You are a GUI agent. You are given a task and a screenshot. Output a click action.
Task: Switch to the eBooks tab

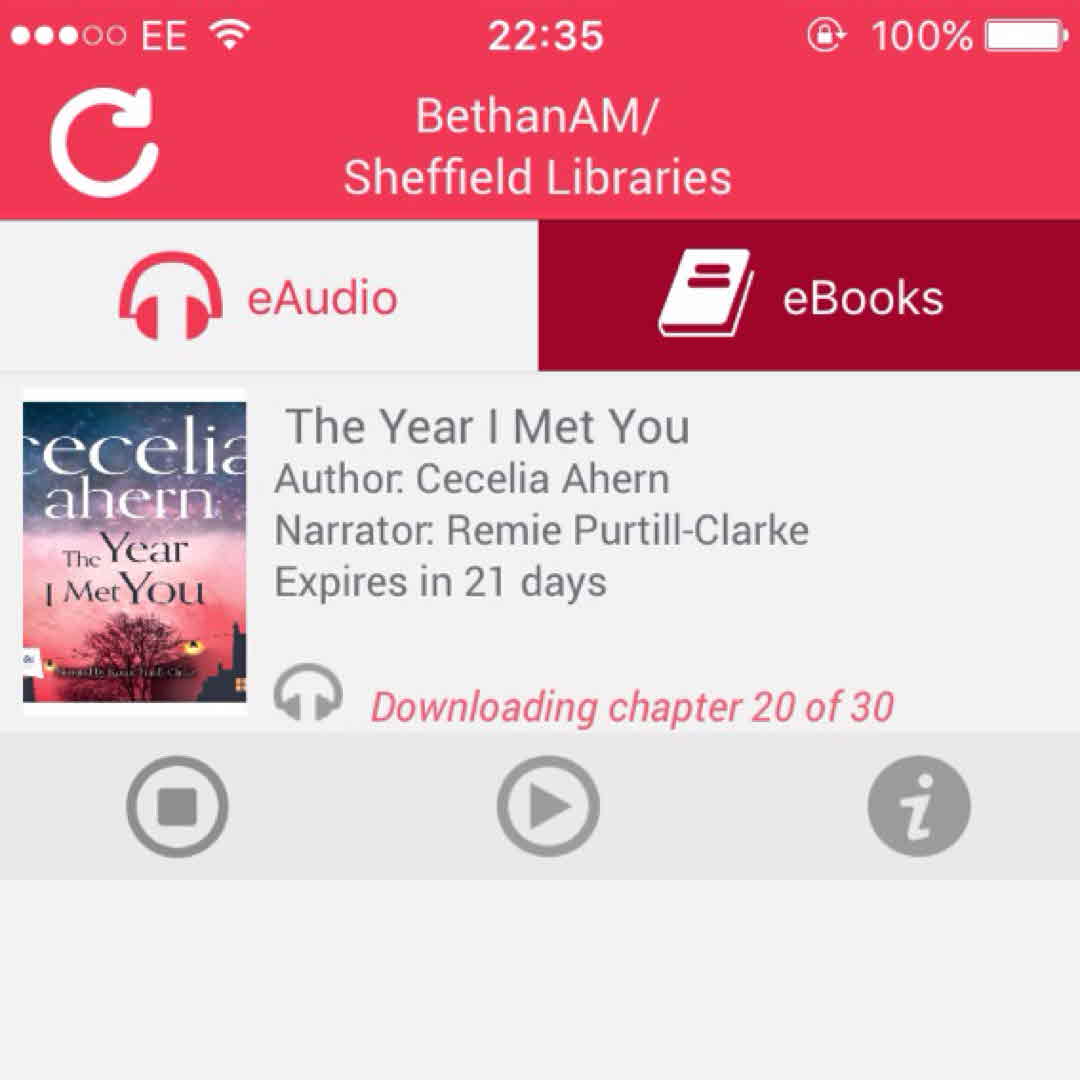pos(808,297)
